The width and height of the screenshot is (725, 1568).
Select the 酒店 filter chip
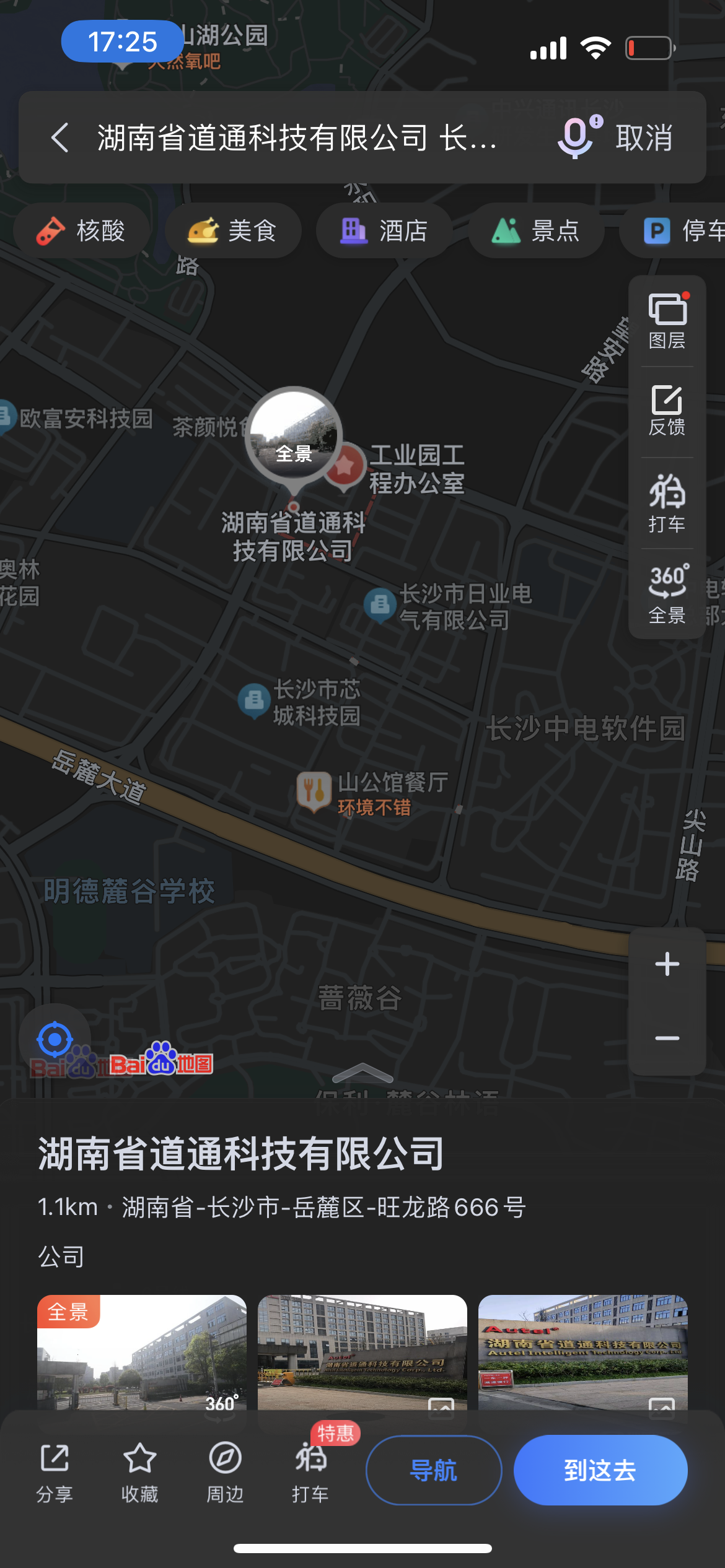pos(384,231)
